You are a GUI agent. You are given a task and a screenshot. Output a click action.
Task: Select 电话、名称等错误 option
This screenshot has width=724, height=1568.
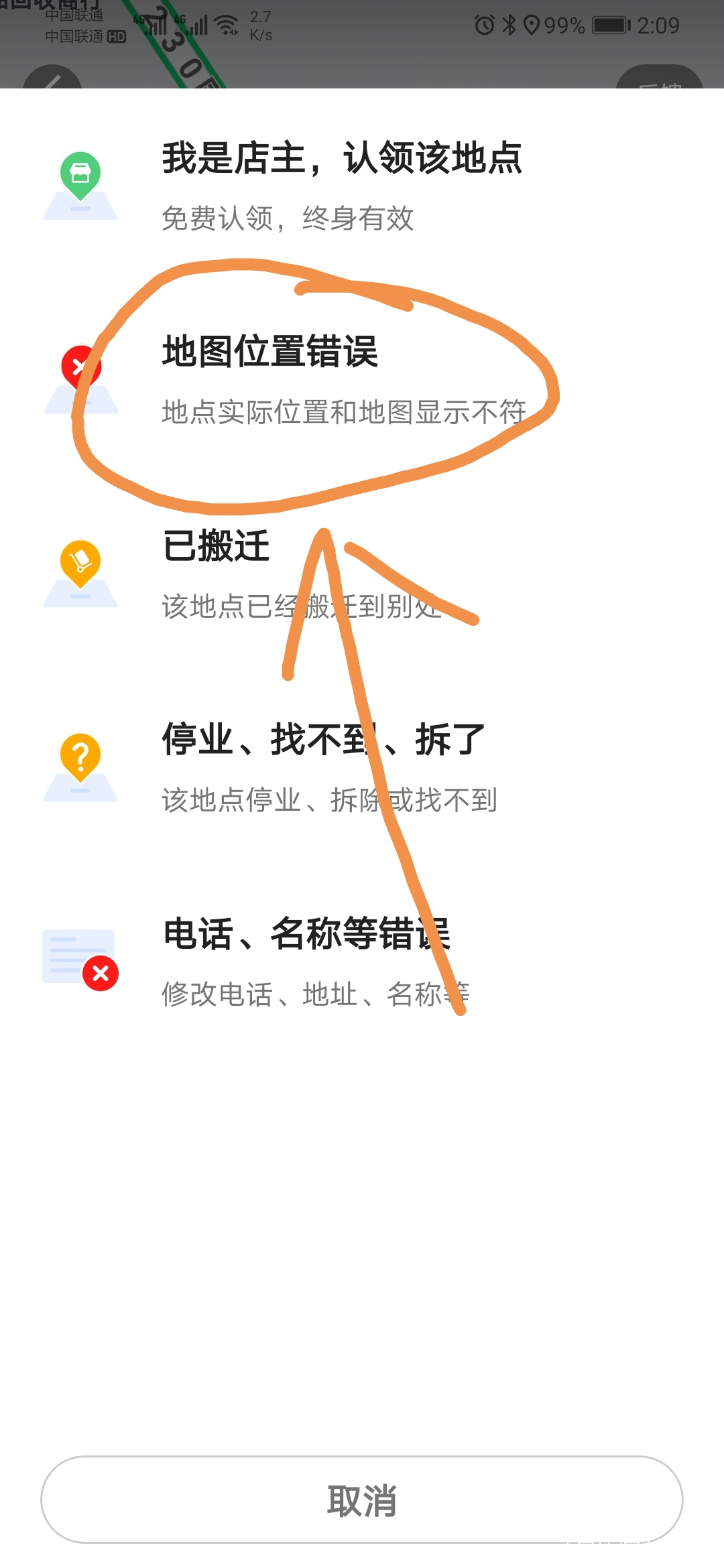(307, 935)
